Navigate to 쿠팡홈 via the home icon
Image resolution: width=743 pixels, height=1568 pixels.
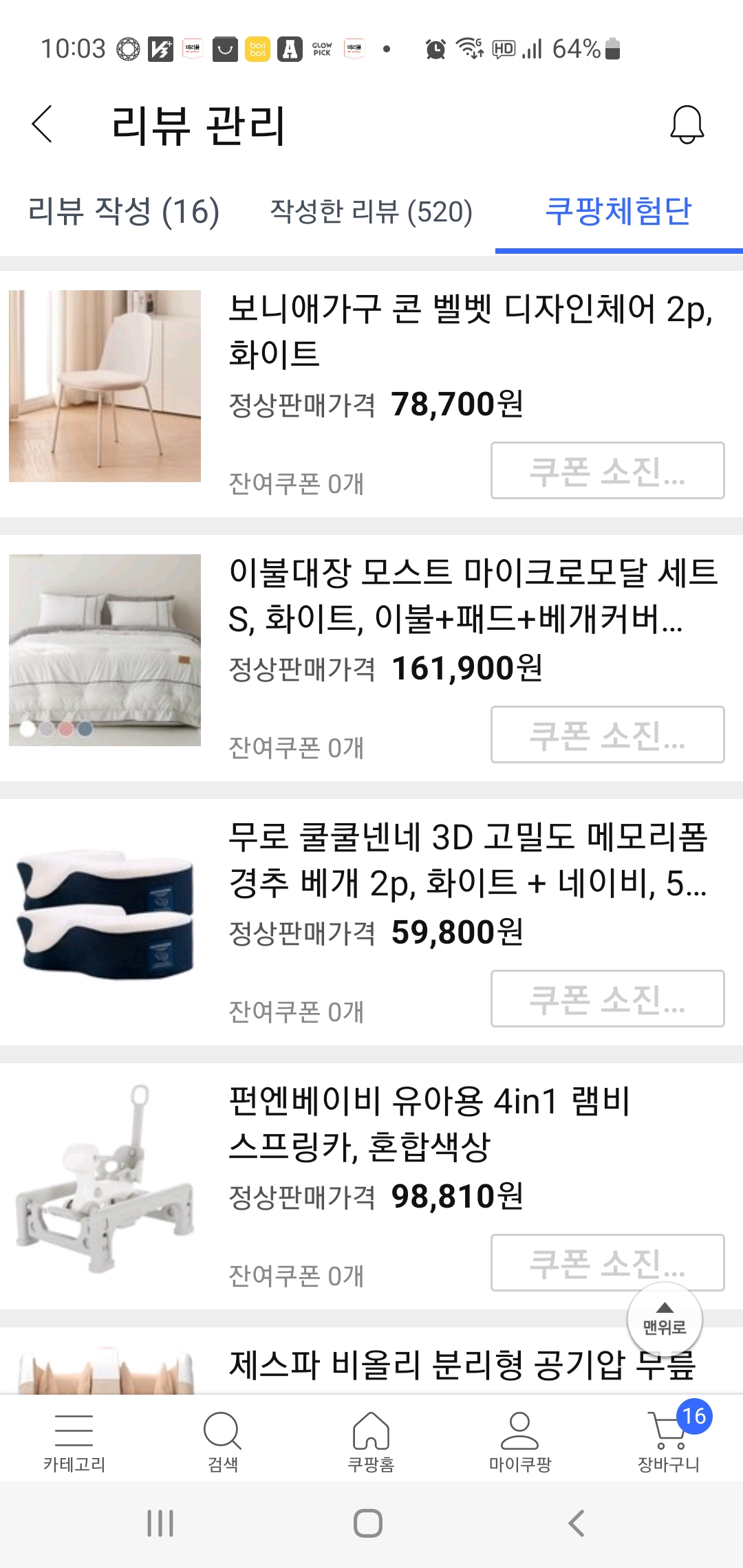pos(371,1437)
